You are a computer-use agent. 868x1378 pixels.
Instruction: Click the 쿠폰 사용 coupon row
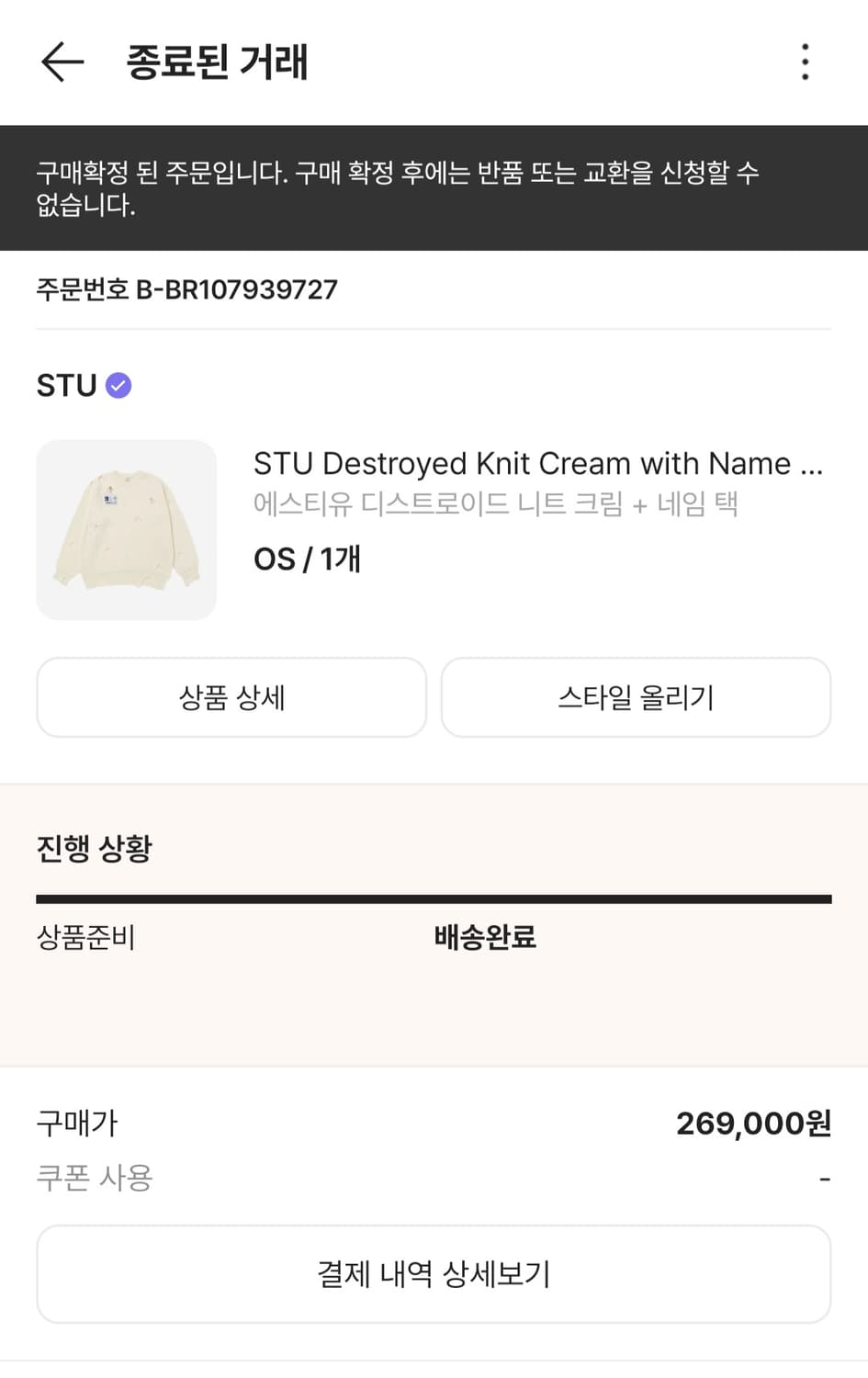coord(95,1178)
